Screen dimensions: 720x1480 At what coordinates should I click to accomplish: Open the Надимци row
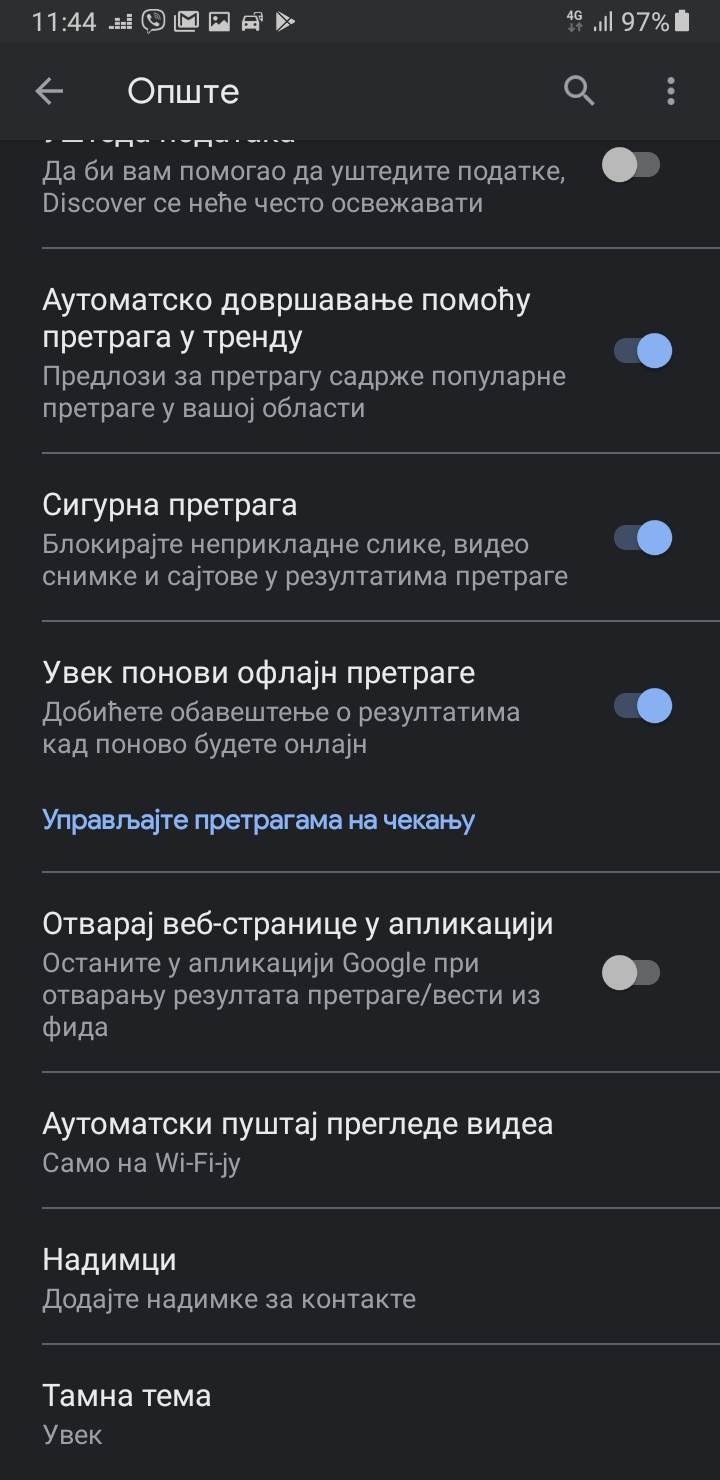(229, 1277)
